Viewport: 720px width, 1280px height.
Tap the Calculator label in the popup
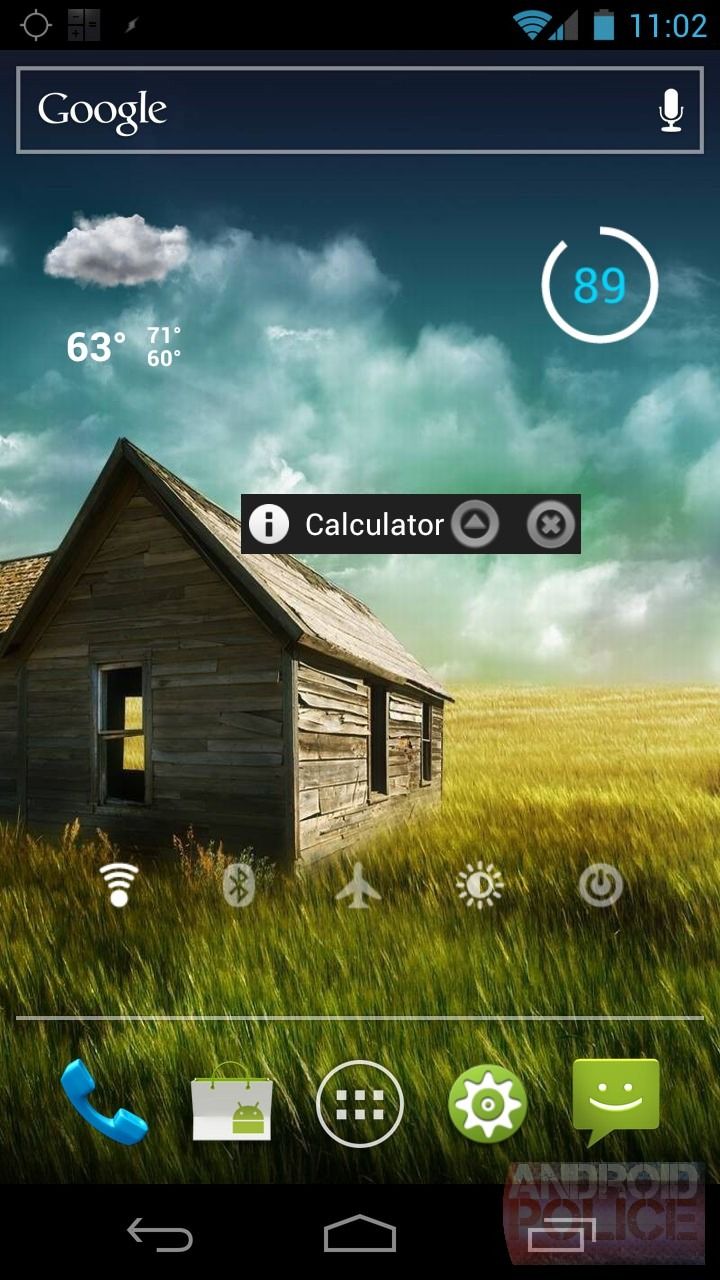[375, 524]
